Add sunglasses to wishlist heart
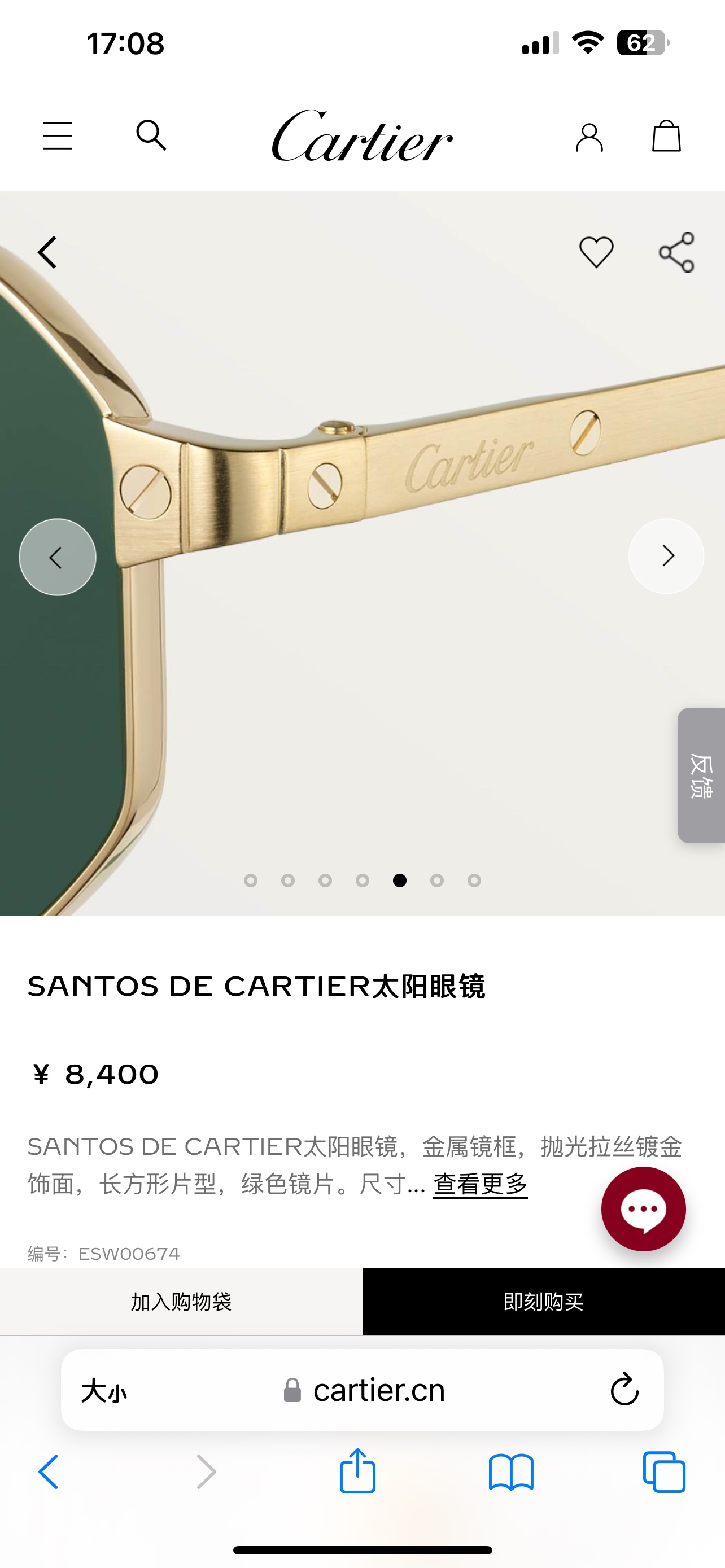This screenshot has height=1568, width=725. [596, 252]
